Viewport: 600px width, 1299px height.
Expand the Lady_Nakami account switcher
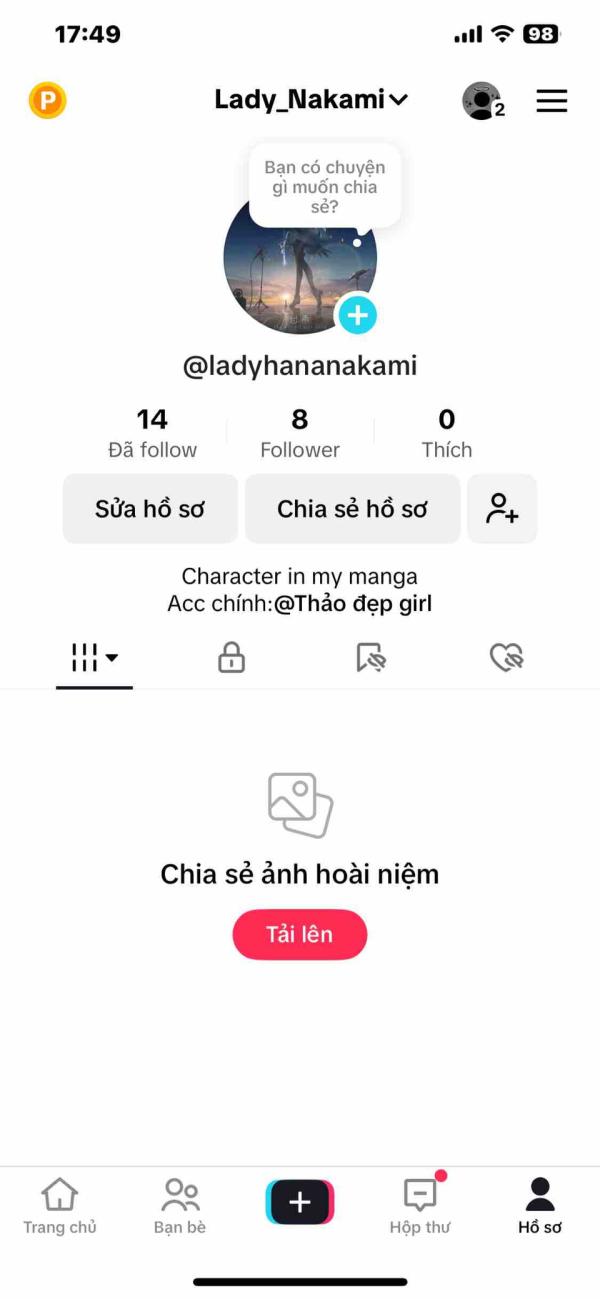[x=311, y=100]
